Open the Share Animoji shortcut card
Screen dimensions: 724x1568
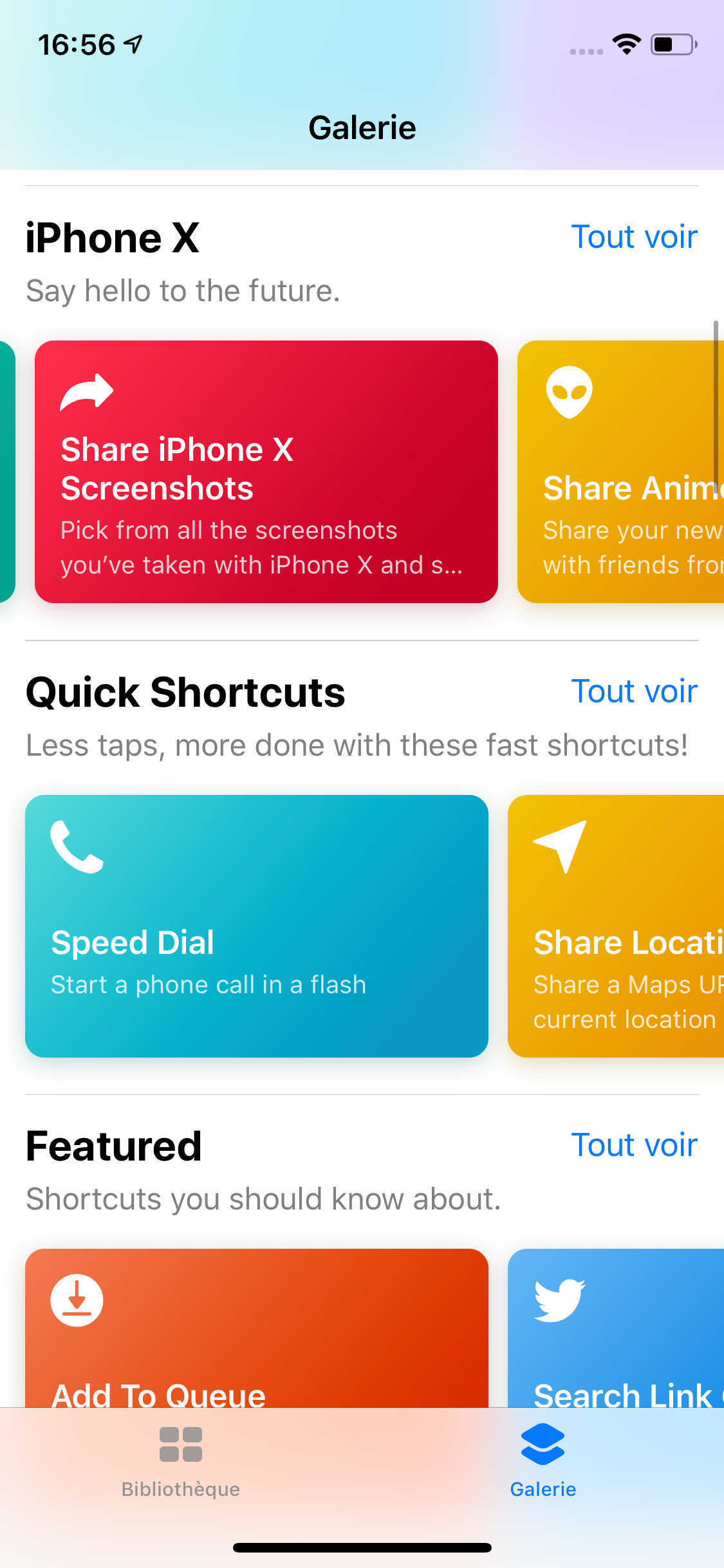point(620,472)
